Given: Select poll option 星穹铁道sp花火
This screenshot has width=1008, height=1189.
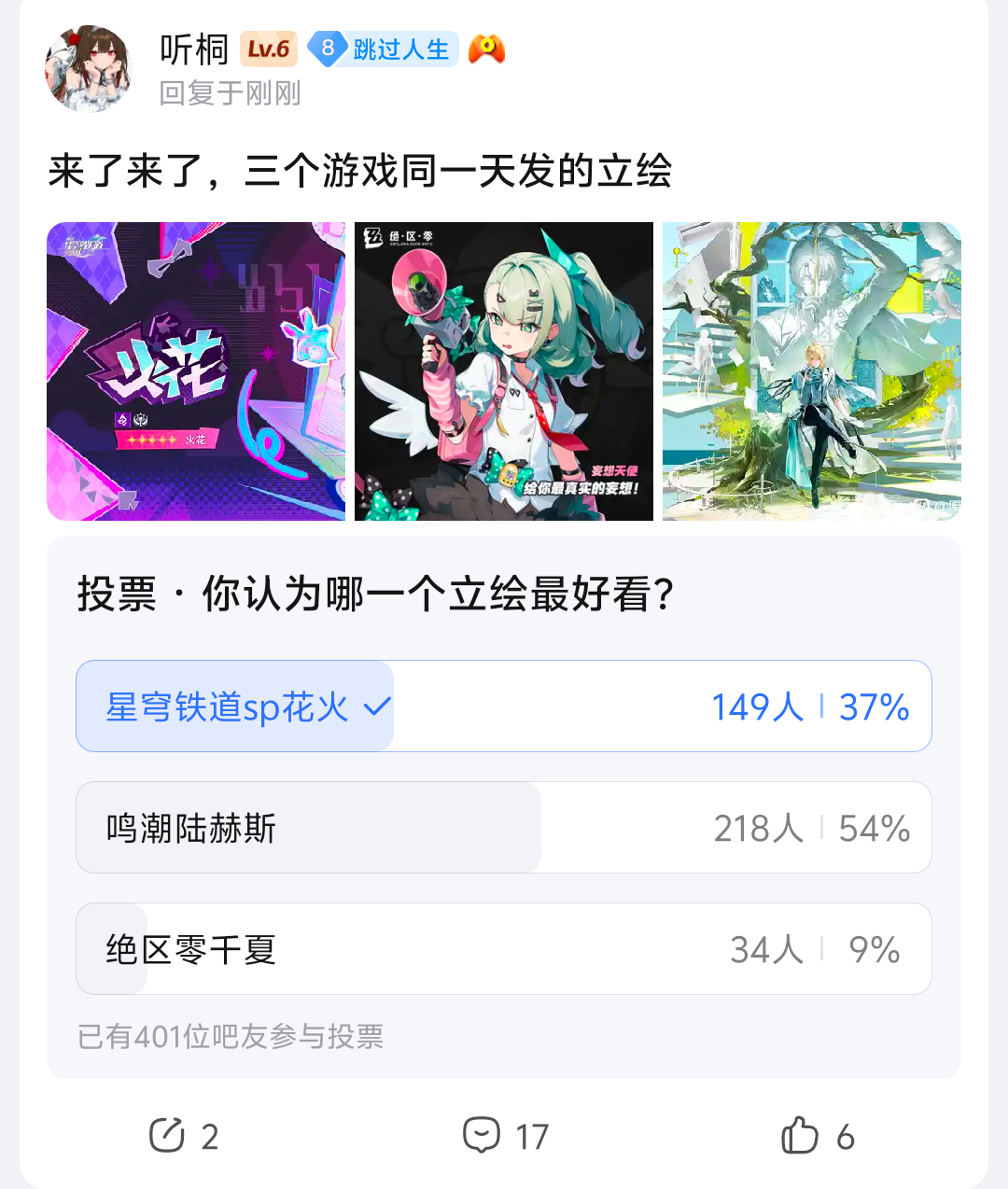Looking at the screenshot, I should click(x=504, y=706).
